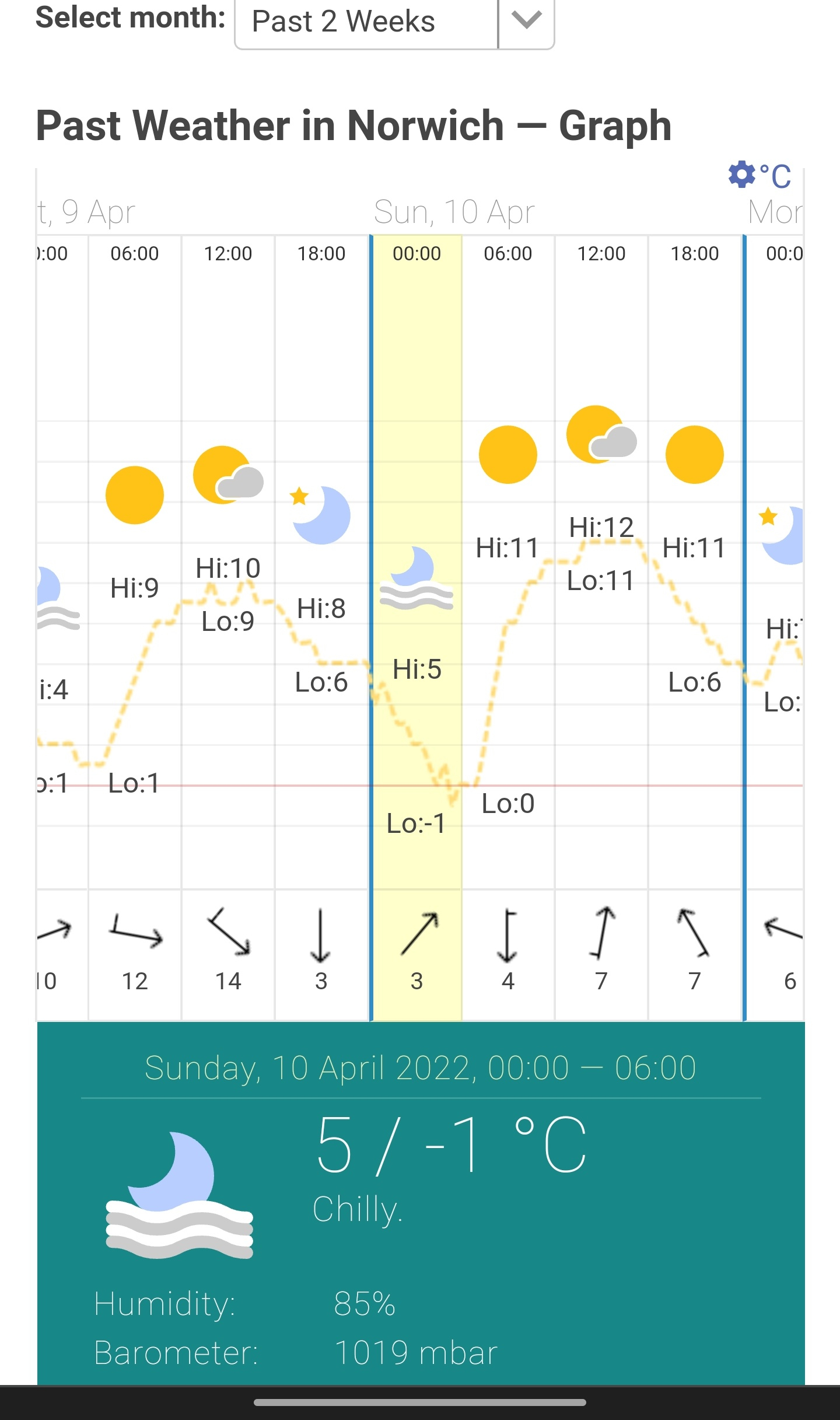Select the Saturday 12:00 graph column
840x1420 pixels.
[228, 584]
